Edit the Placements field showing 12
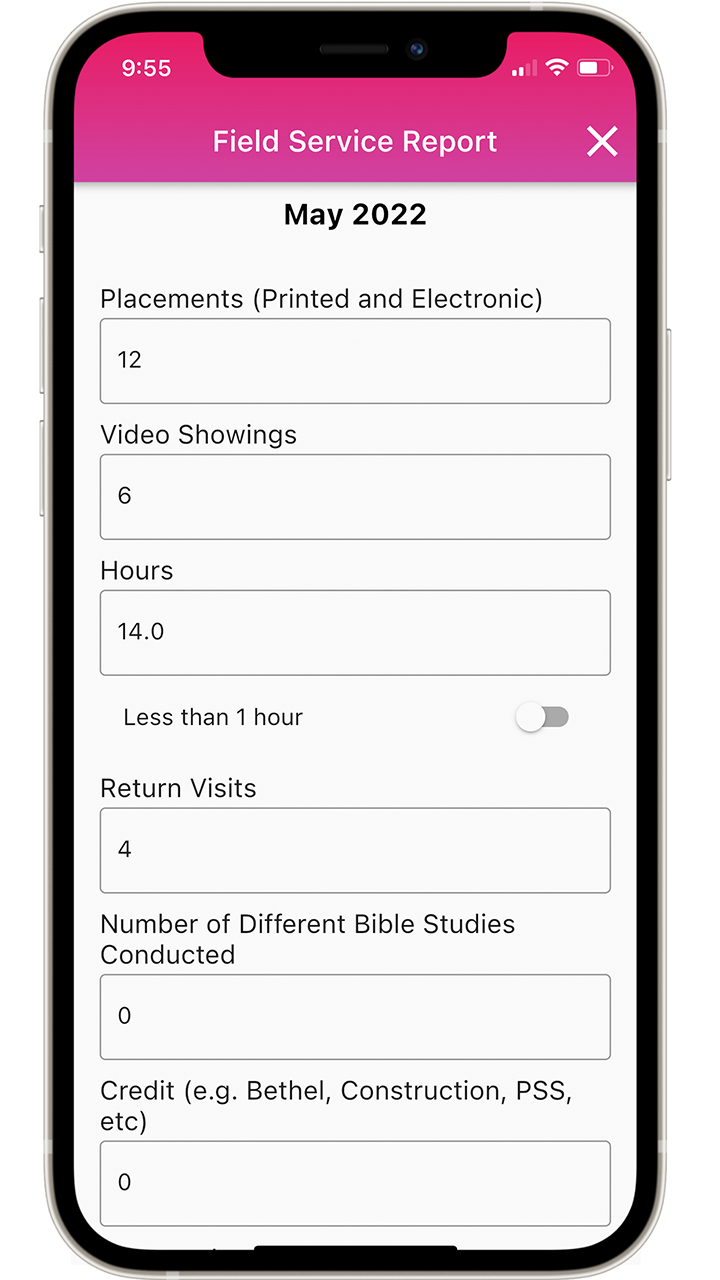Viewport: 720px width, 1280px height. 355,361
